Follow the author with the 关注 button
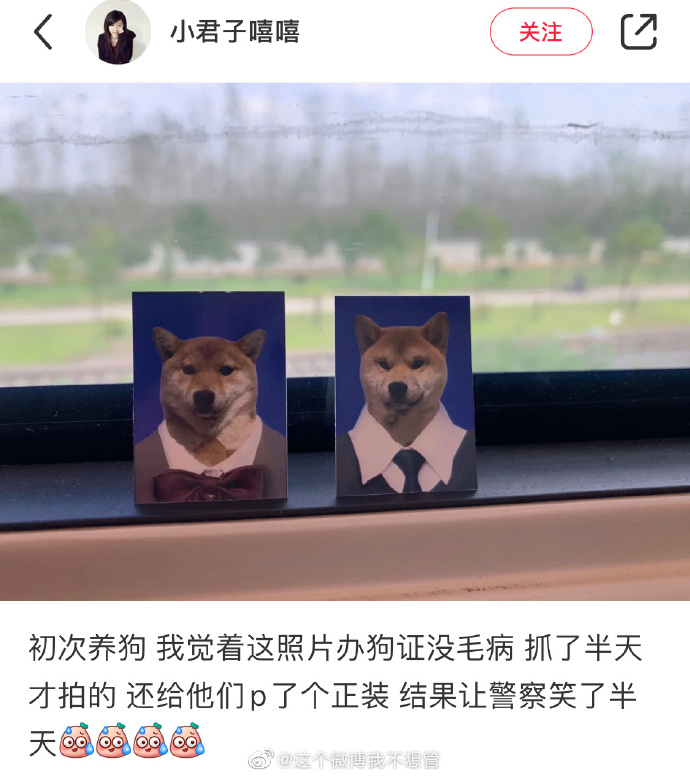This screenshot has height=776, width=690. [x=541, y=32]
